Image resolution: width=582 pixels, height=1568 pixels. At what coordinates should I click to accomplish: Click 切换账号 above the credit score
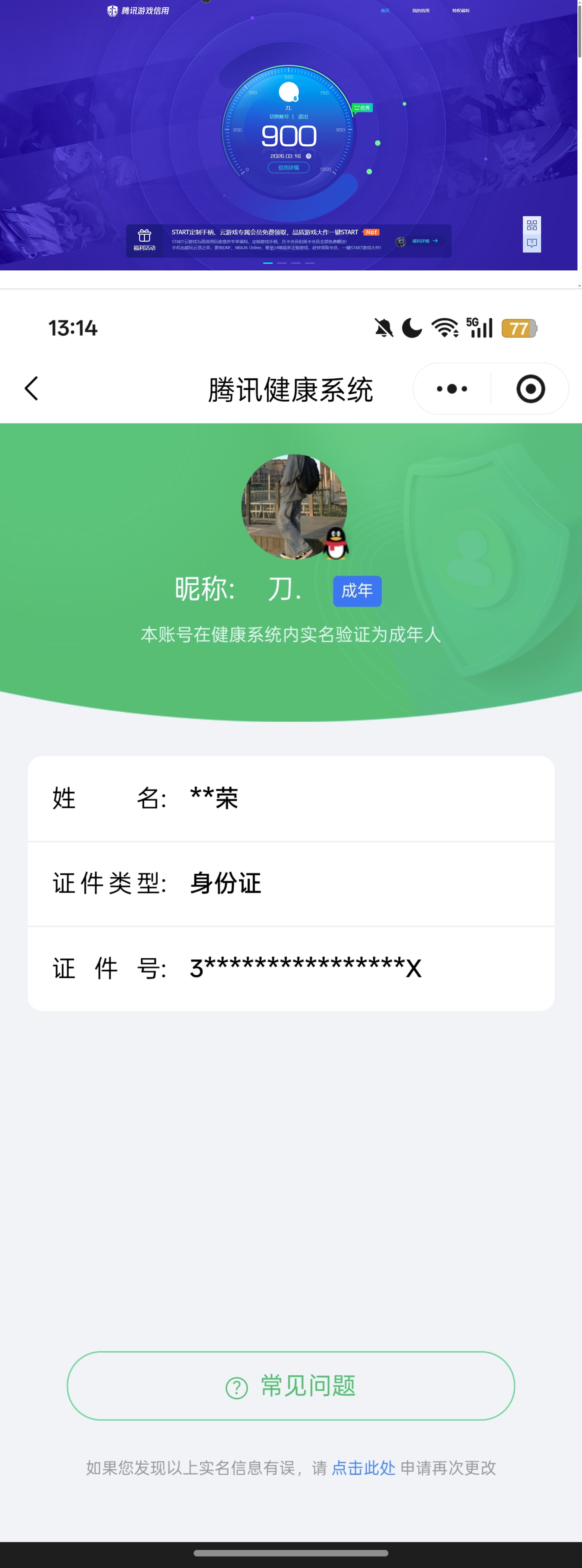(x=279, y=116)
